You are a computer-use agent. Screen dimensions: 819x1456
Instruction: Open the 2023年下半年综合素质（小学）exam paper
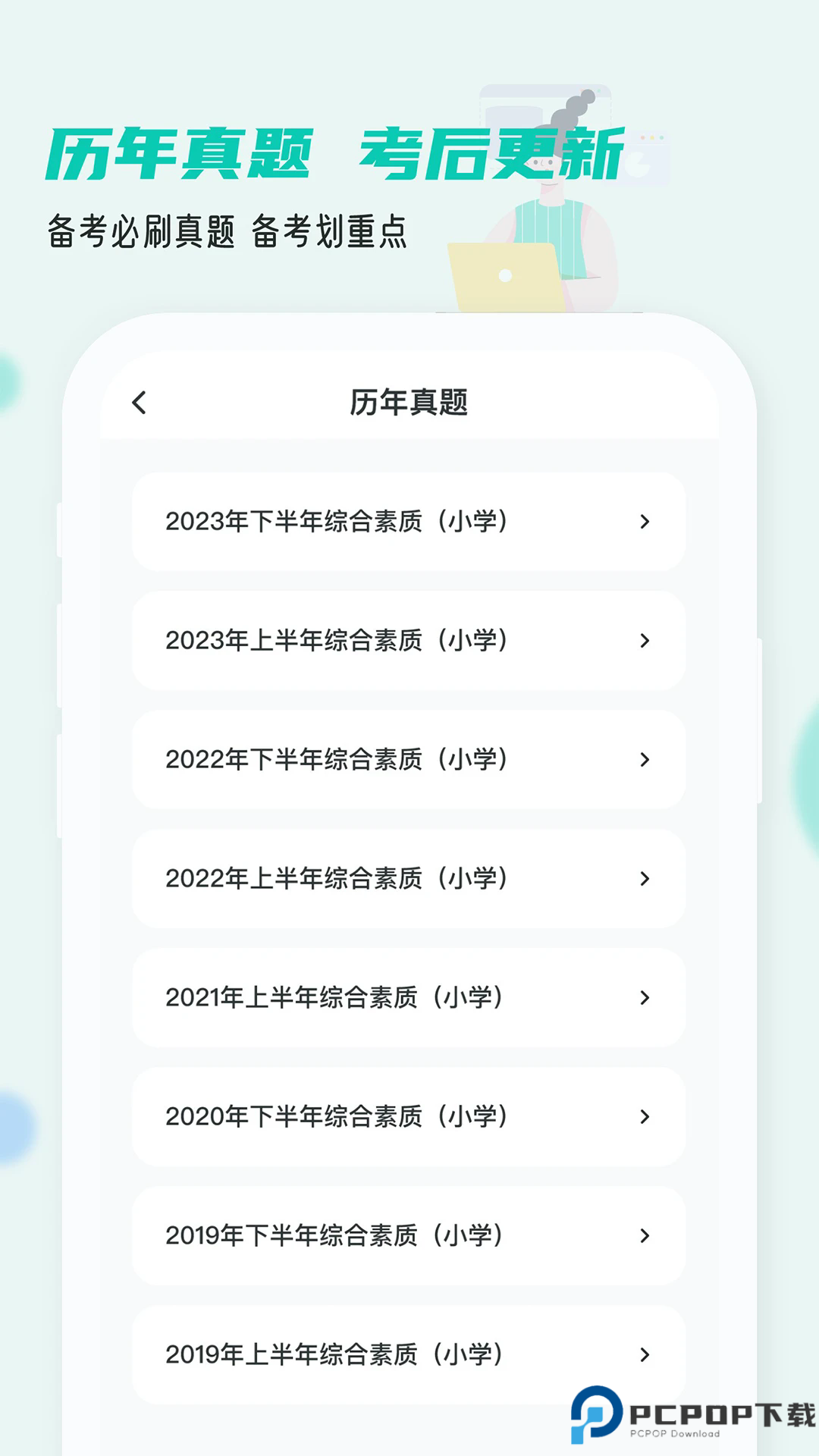coord(340,522)
